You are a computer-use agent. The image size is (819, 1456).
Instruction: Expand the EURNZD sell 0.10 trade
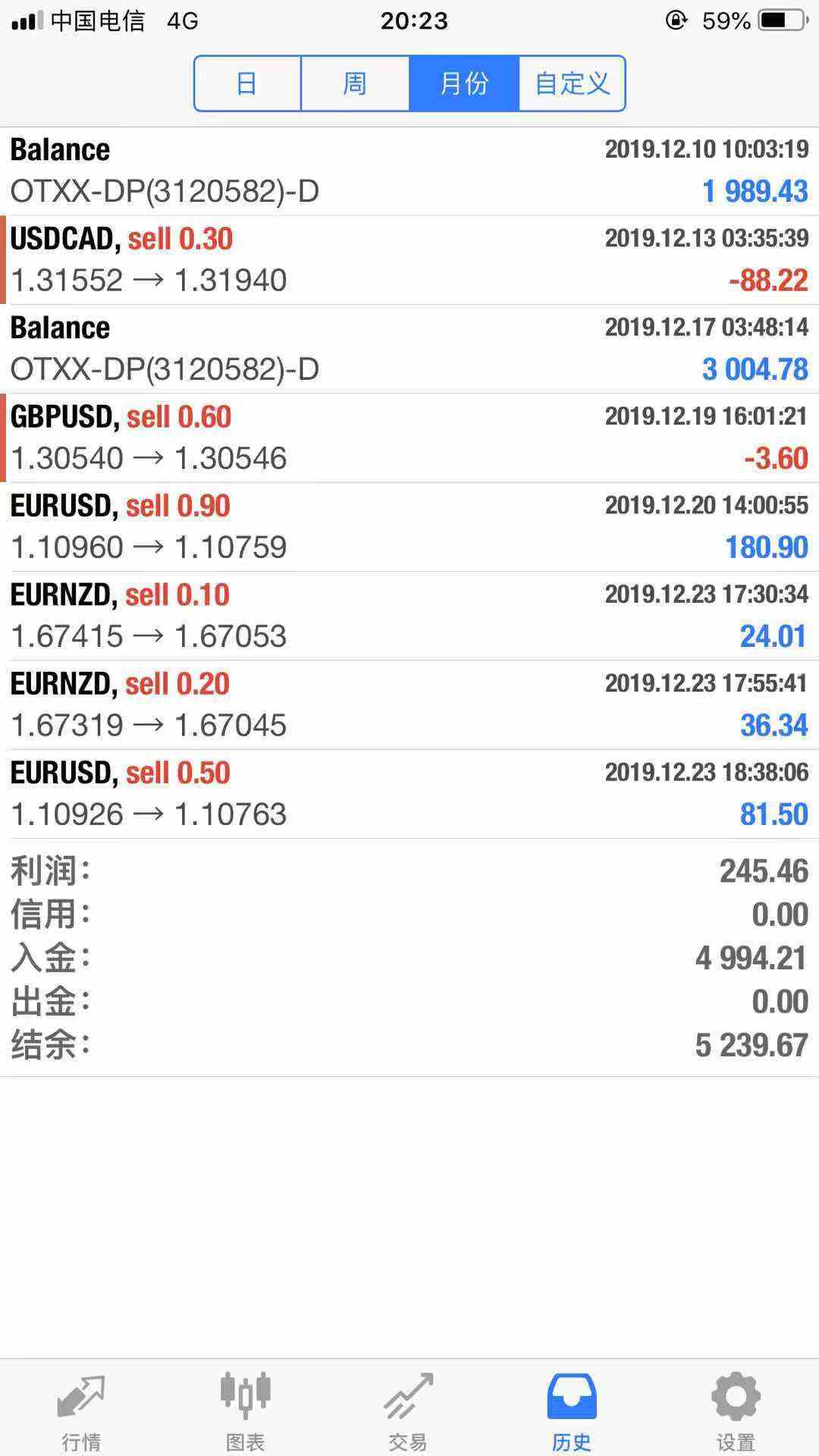[409, 615]
